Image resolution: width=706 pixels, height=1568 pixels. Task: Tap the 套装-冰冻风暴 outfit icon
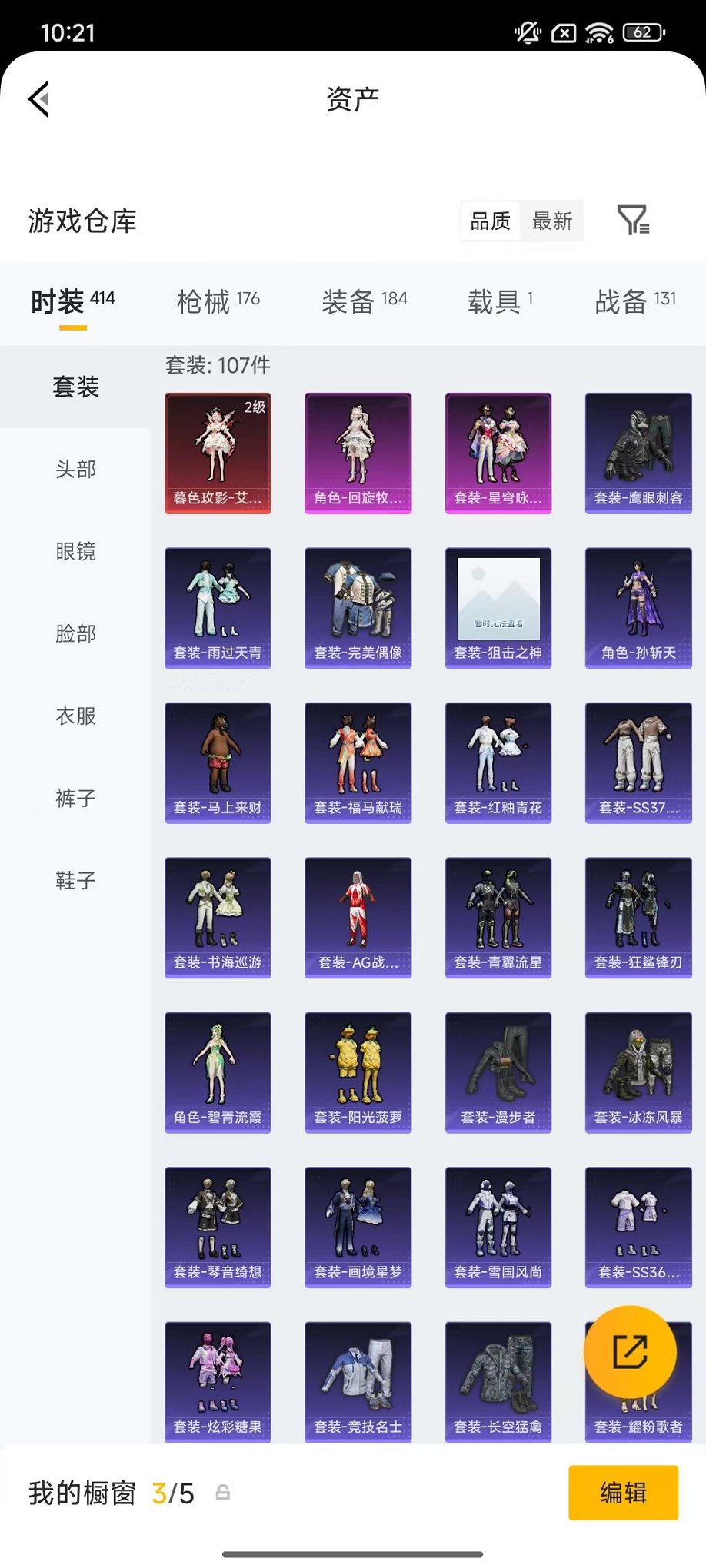[638, 1071]
